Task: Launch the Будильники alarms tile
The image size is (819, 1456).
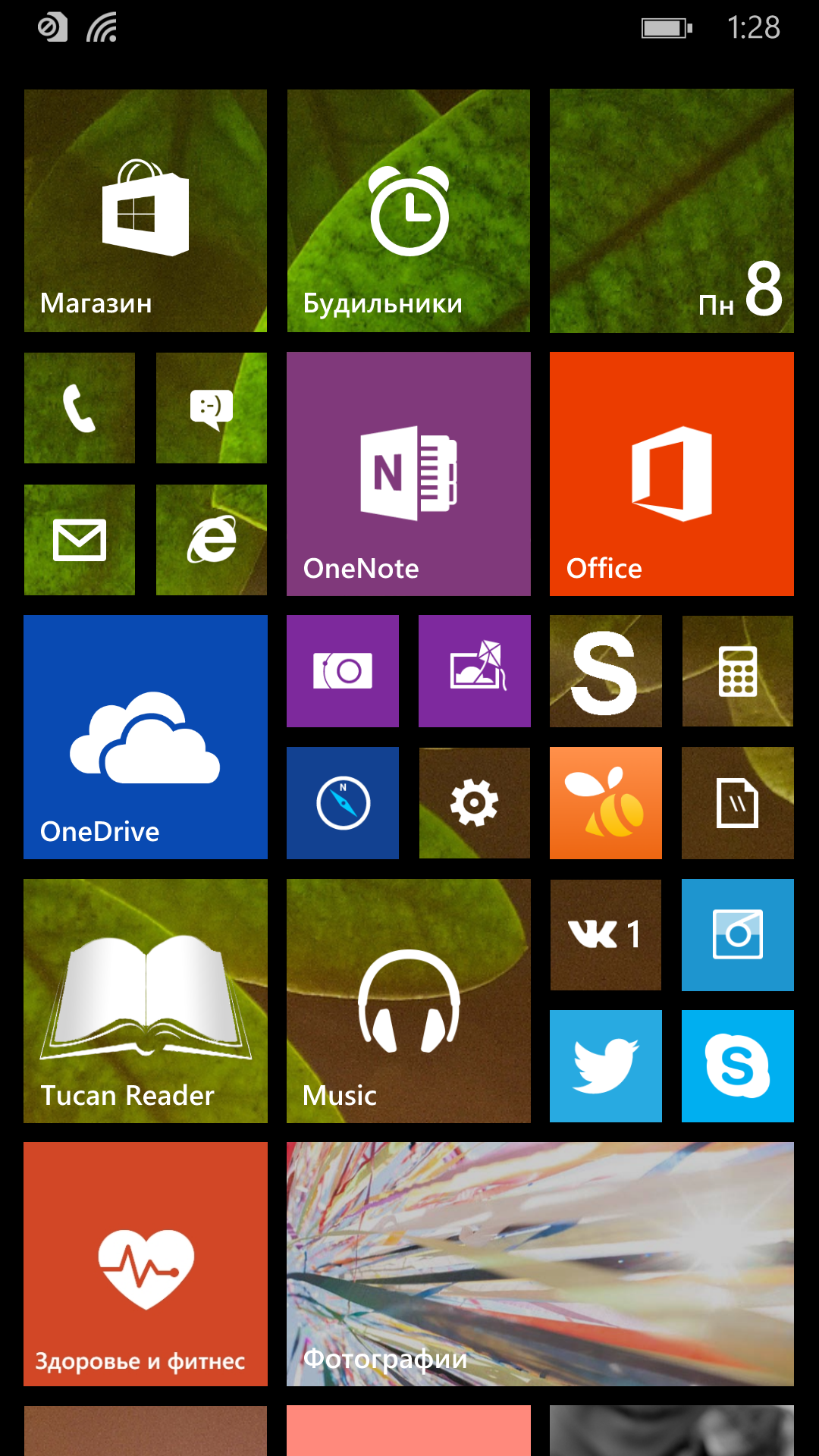Action: click(409, 211)
